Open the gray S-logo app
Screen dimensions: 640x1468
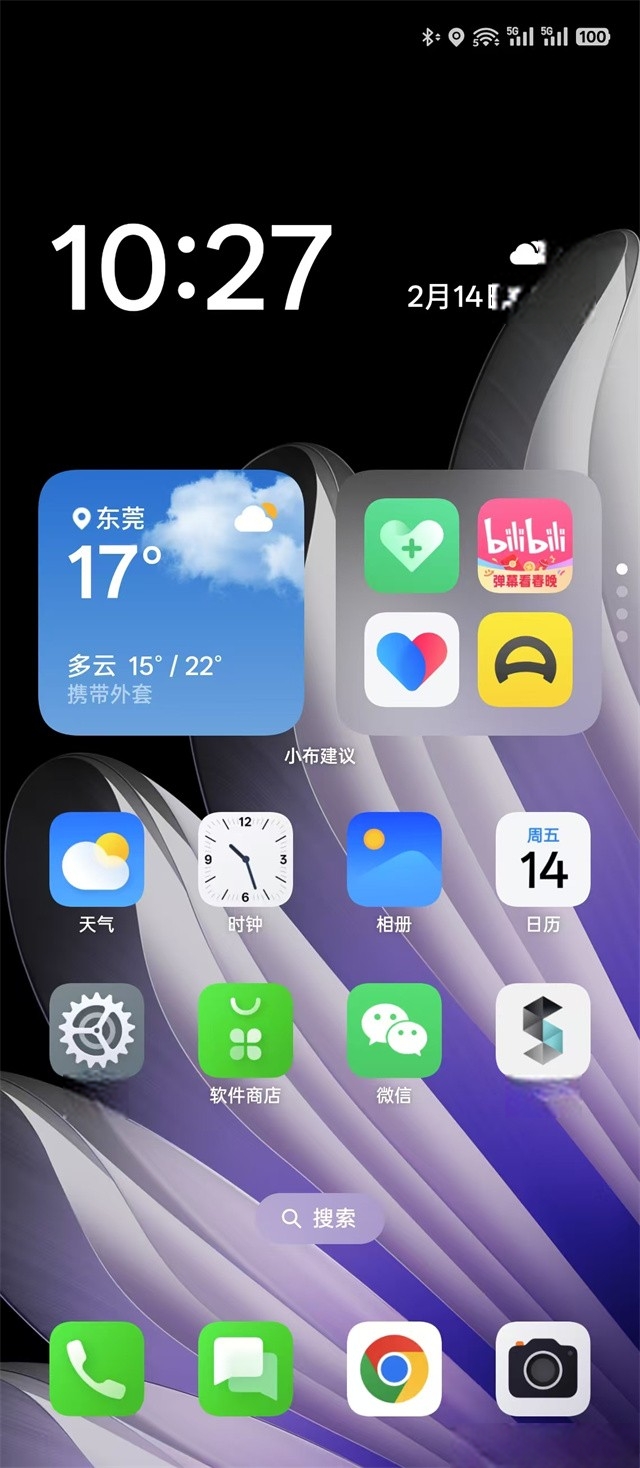(x=543, y=1030)
